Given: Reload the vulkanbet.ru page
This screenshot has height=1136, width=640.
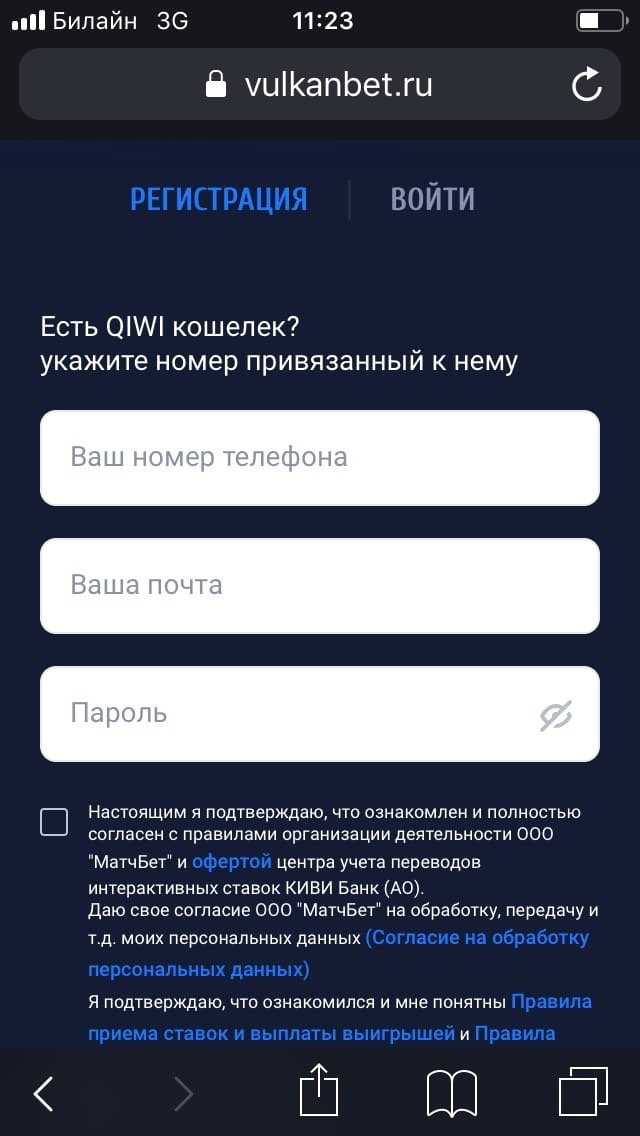Looking at the screenshot, I should coord(587,85).
